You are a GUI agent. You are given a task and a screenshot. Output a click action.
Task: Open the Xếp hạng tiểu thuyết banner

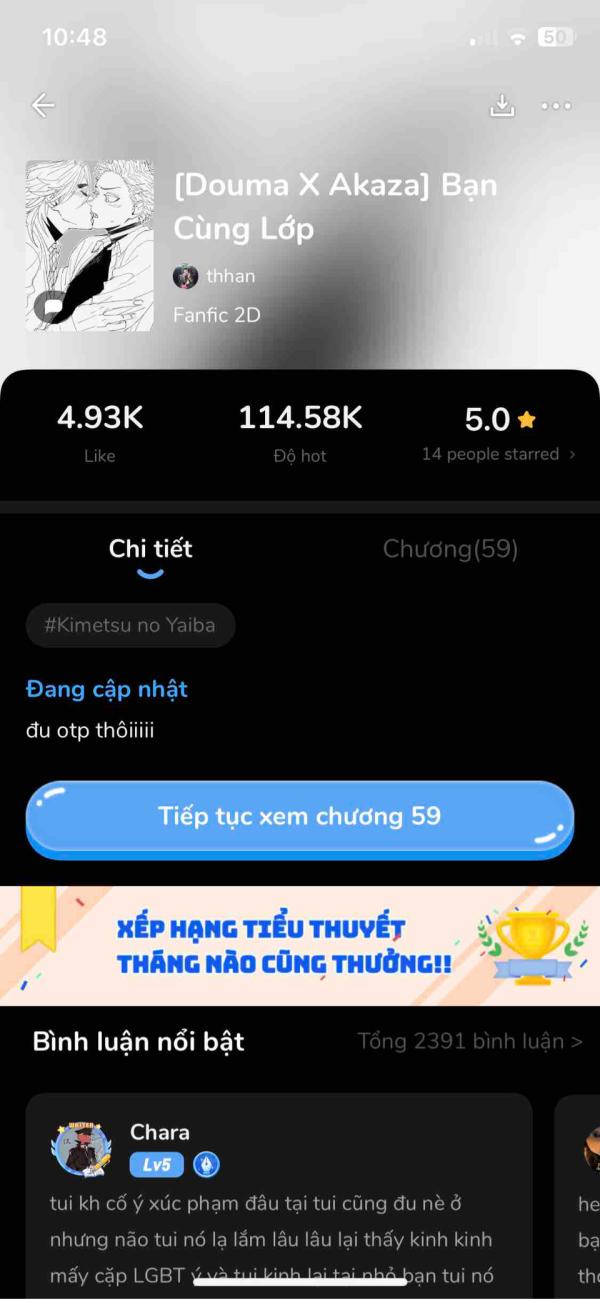(300, 945)
